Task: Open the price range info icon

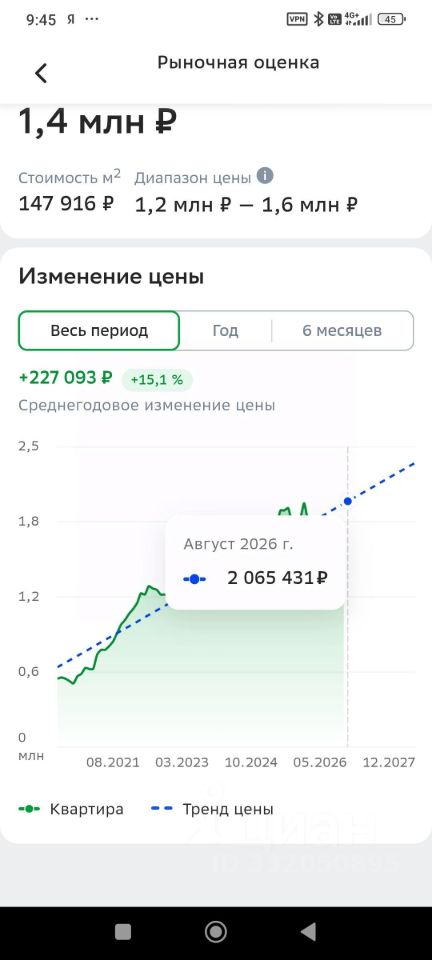Action: (264, 176)
